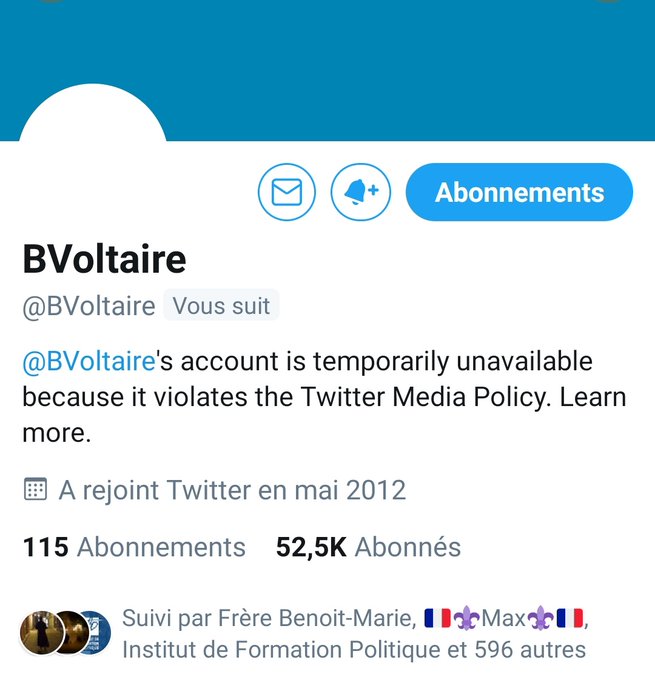Open the @BVoltaire mention link
Image resolution: width=655 pixels, height=680 pixels.
(88, 361)
